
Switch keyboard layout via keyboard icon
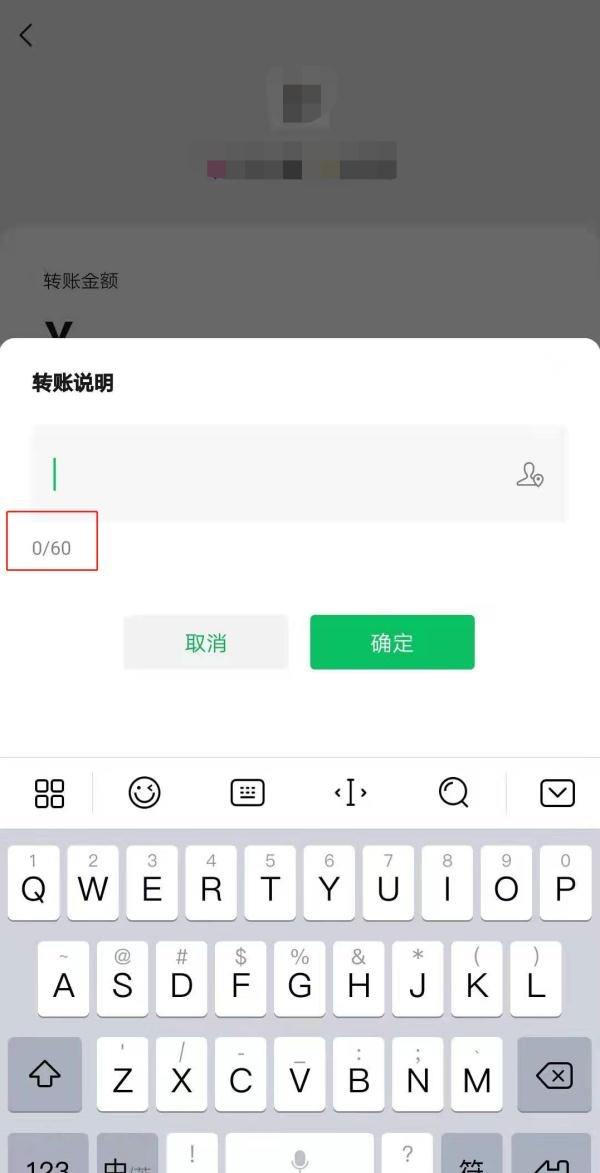[247, 793]
